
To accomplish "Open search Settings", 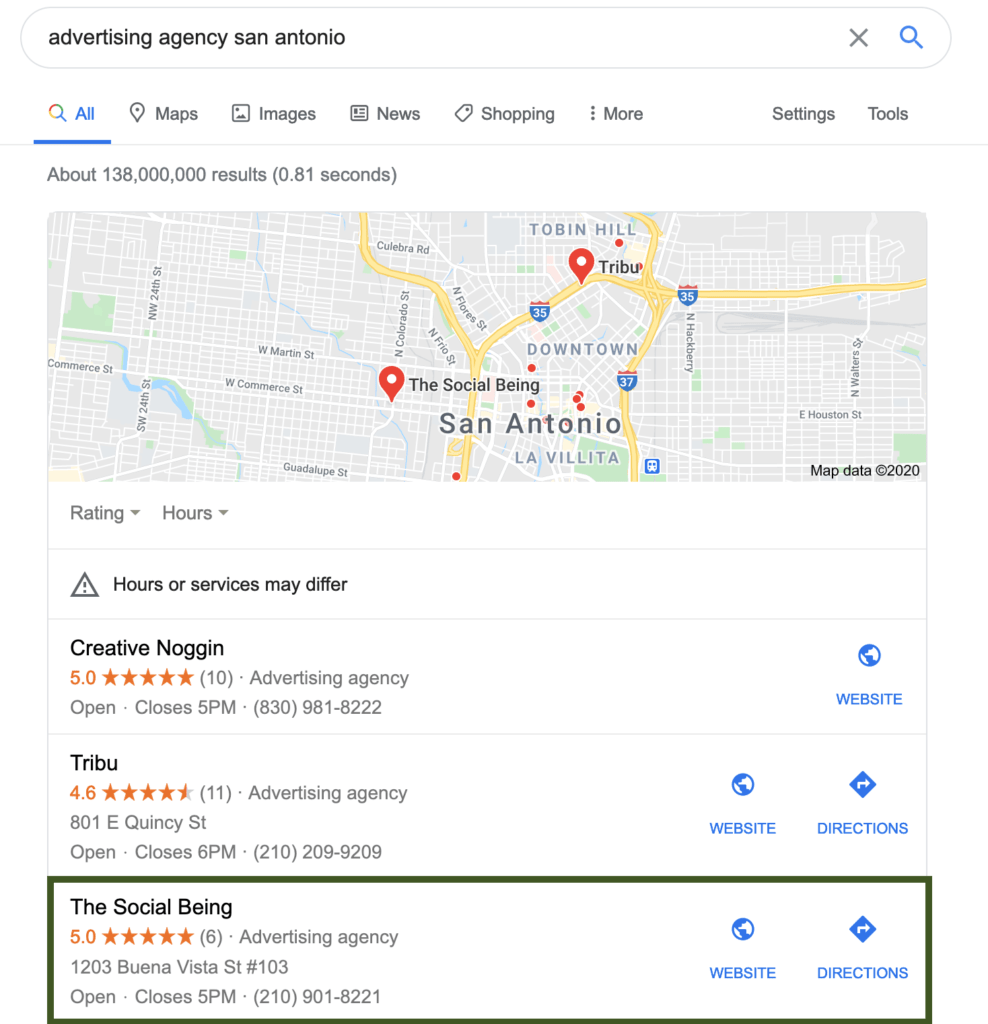I will click(803, 114).
